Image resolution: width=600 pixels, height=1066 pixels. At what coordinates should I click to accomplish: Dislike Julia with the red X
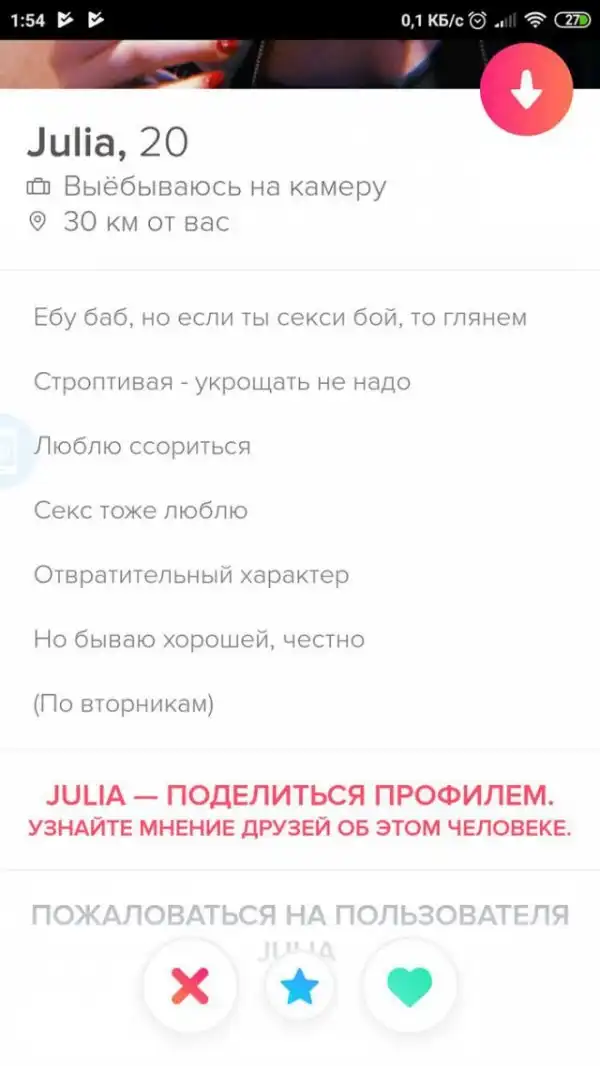click(190, 987)
